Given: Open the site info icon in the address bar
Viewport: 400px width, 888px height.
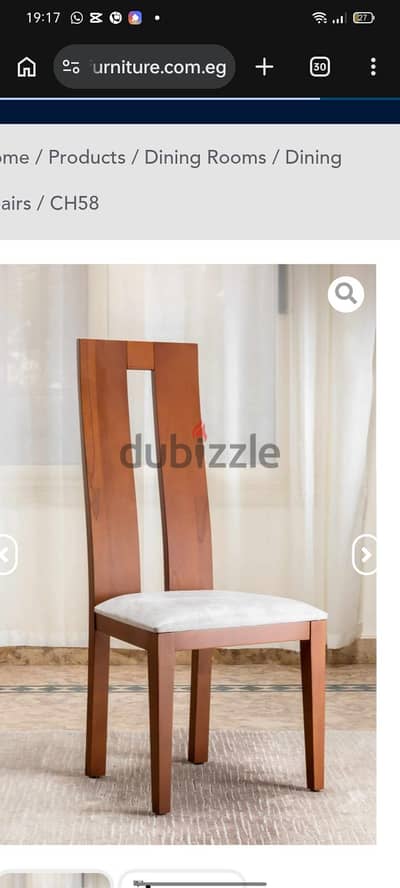Looking at the screenshot, I should [x=71, y=67].
